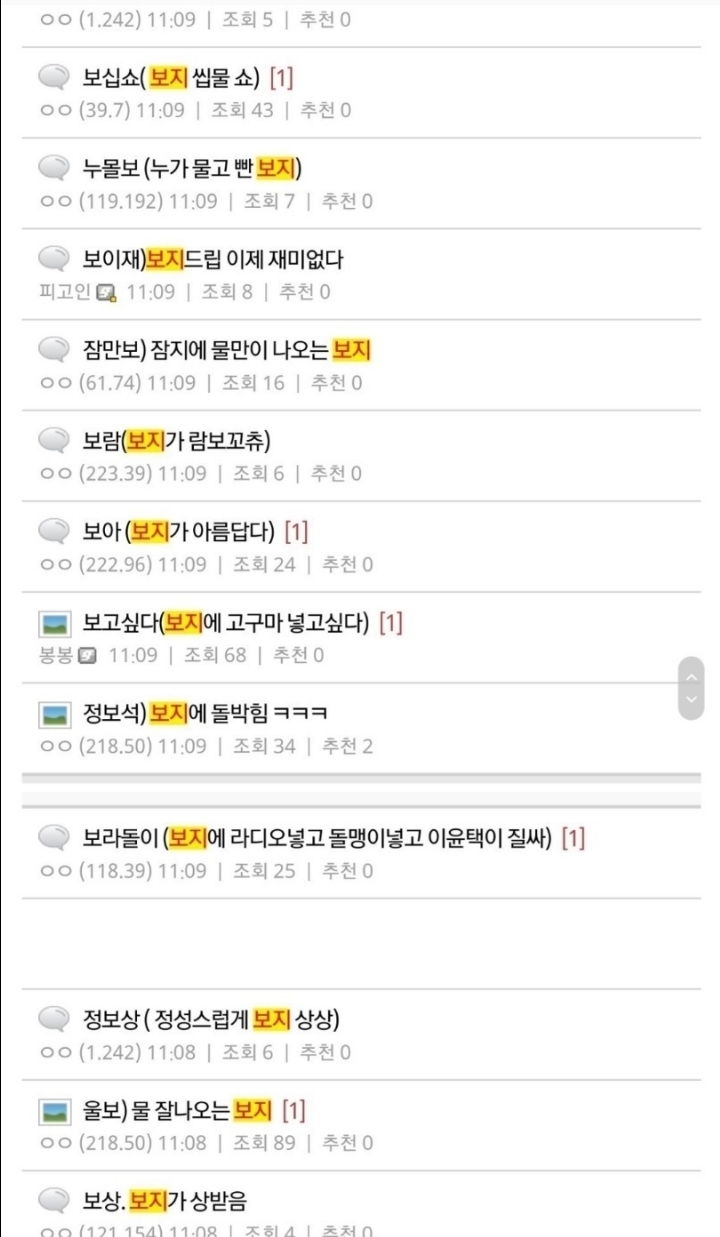Viewport: 720px width, 1237px height.
Task: Open the post starting with 잠만보
Action: pos(226,350)
